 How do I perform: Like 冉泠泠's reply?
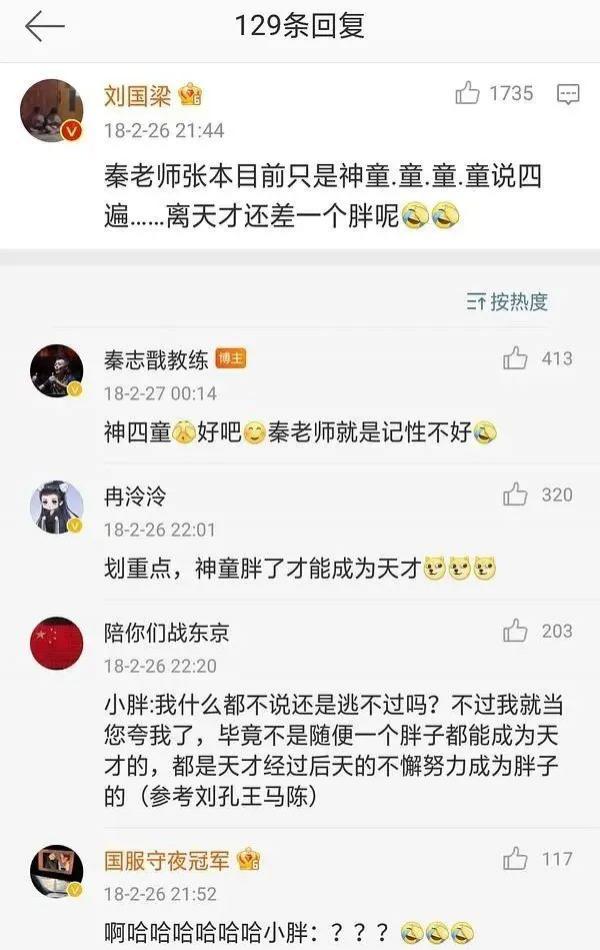(x=515, y=494)
